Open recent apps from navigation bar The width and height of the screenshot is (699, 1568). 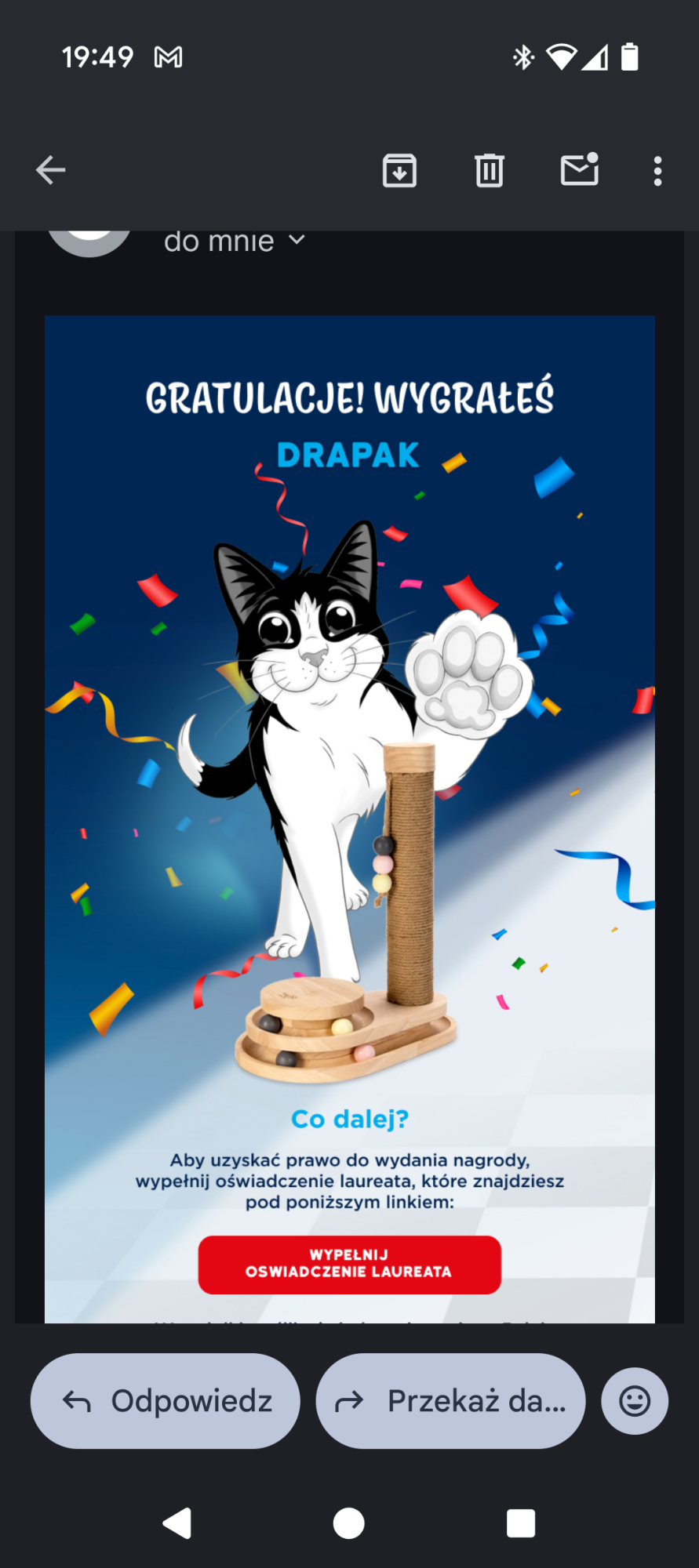click(x=521, y=1523)
